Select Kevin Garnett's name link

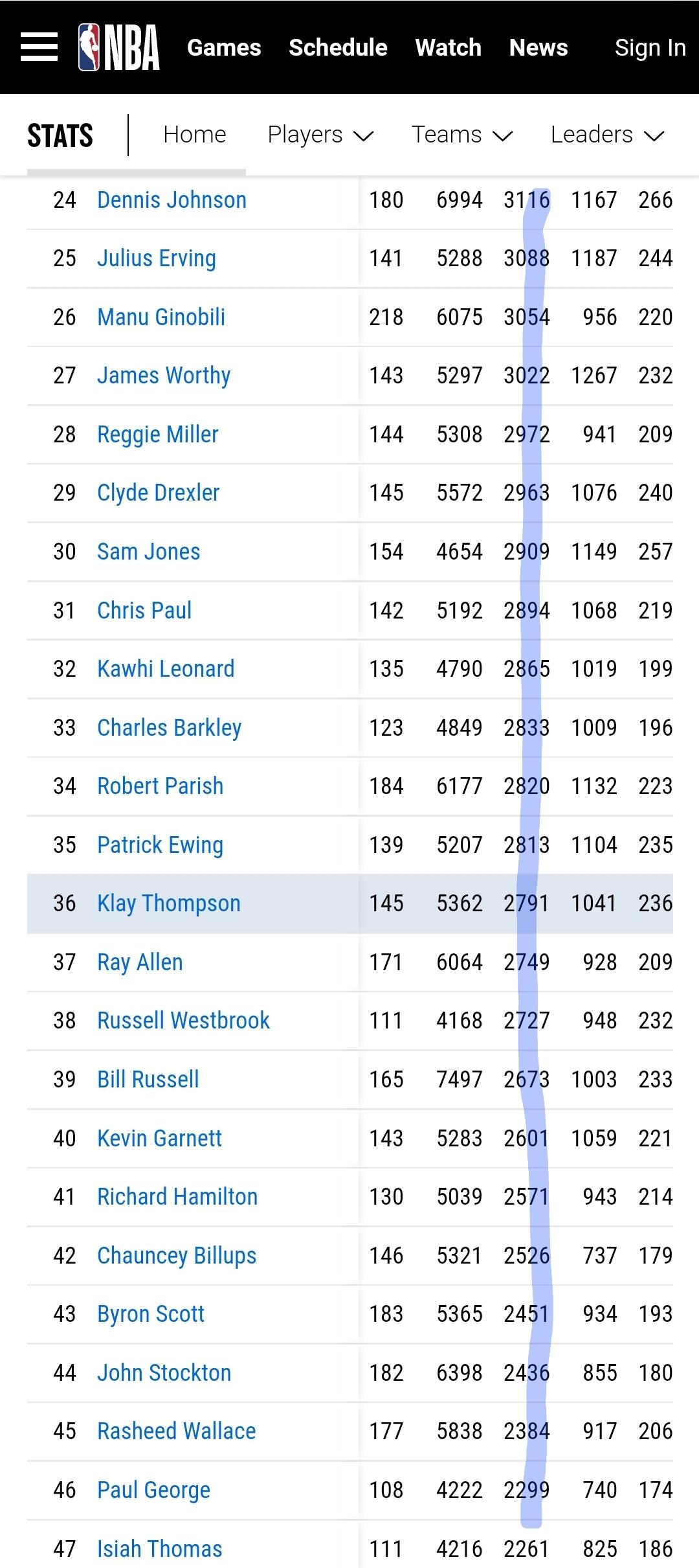pos(159,1138)
